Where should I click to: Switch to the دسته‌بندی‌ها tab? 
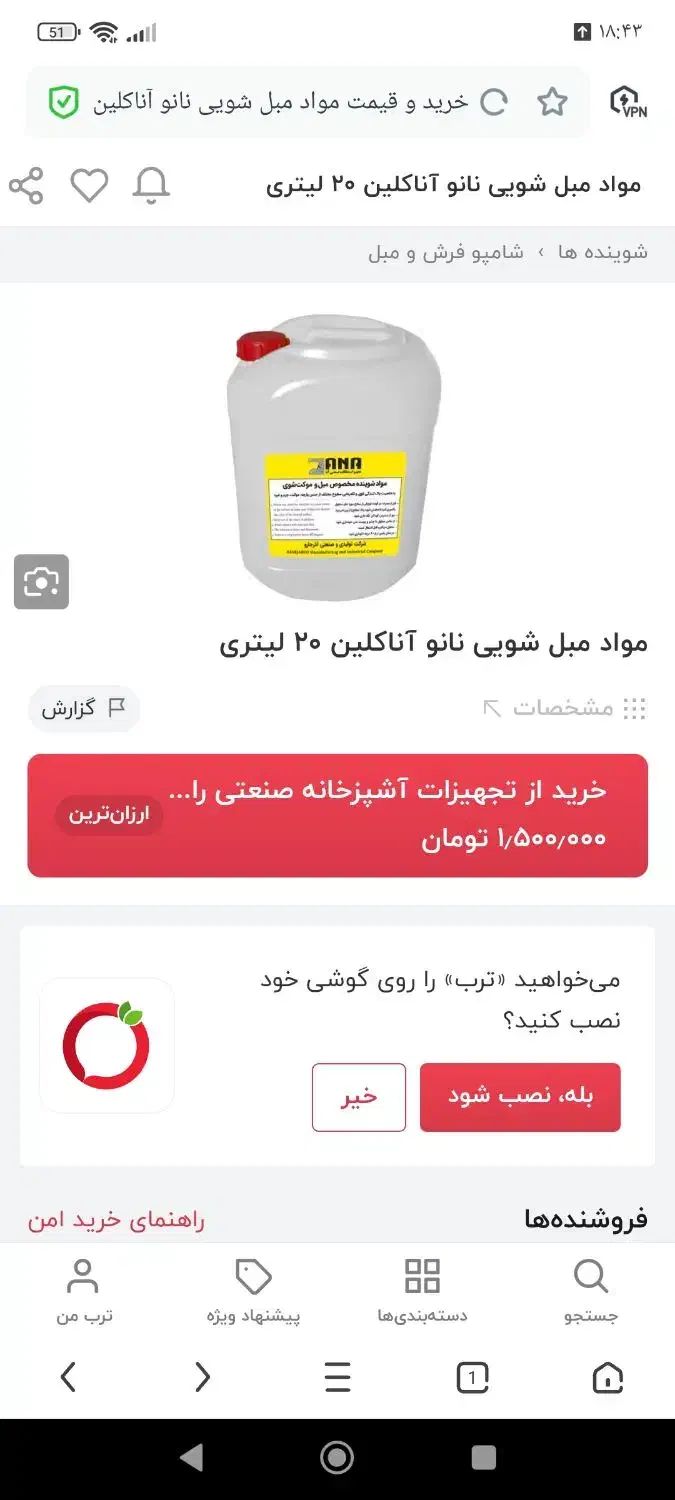(x=422, y=1290)
